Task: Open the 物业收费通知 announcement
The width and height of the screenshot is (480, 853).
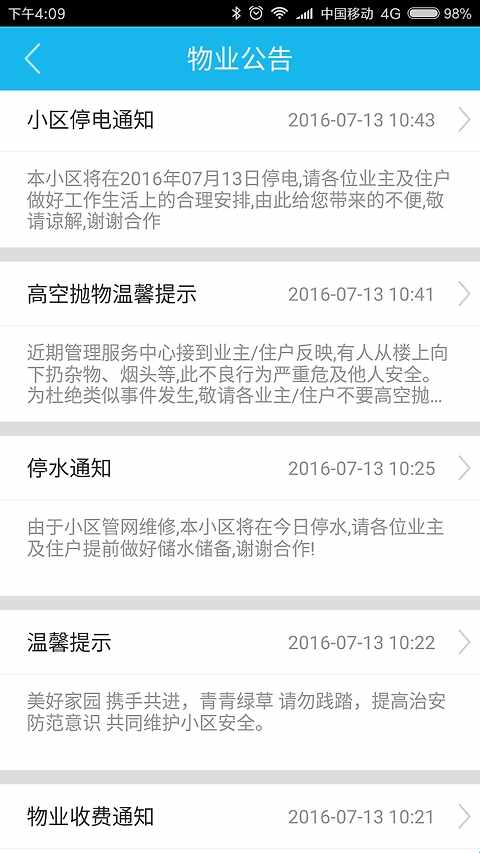Action: click(240, 817)
